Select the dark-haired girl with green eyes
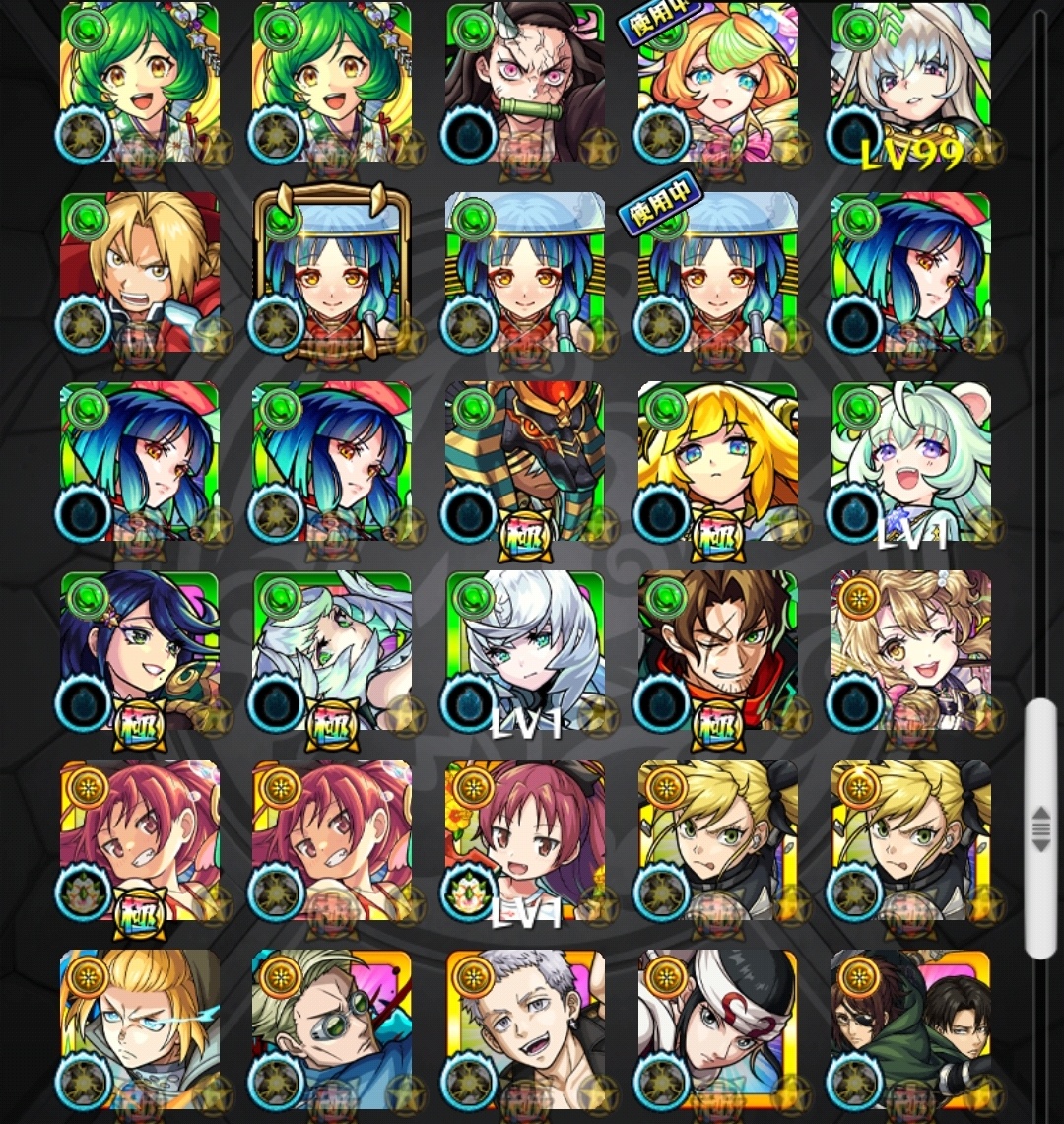This screenshot has height=1124, width=1064. pyautogui.click(x=139, y=650)
